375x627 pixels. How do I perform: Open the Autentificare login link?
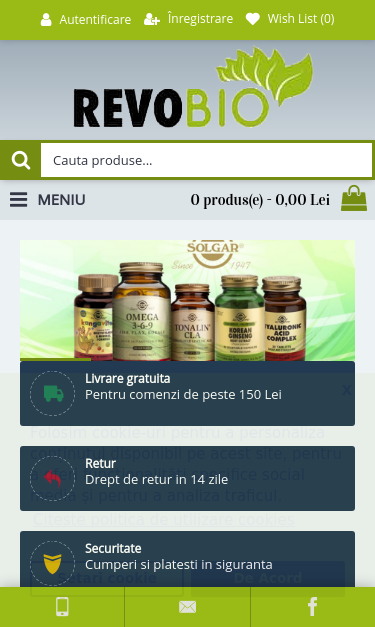(86, 19)
